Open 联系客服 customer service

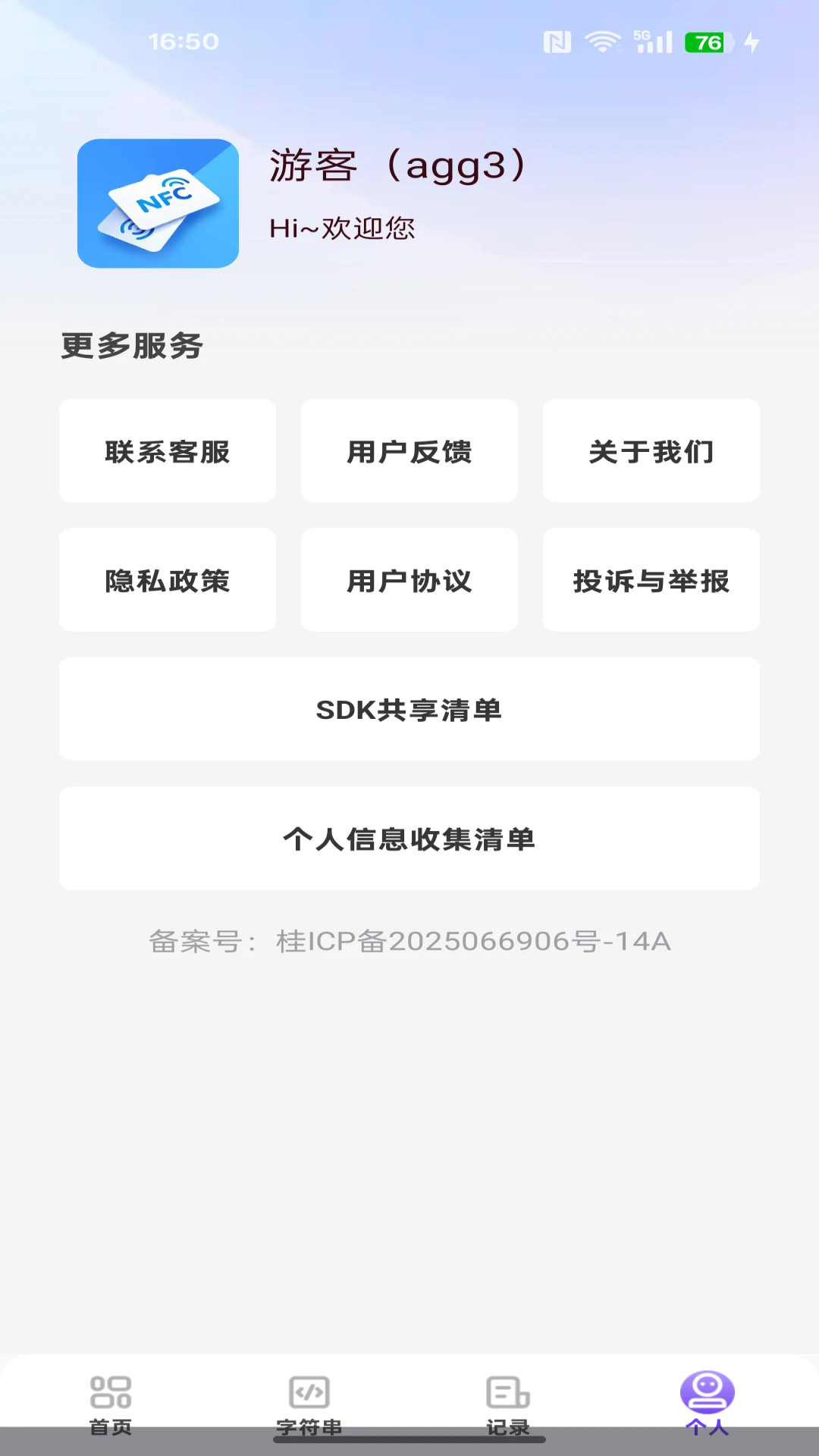(167, 450)
